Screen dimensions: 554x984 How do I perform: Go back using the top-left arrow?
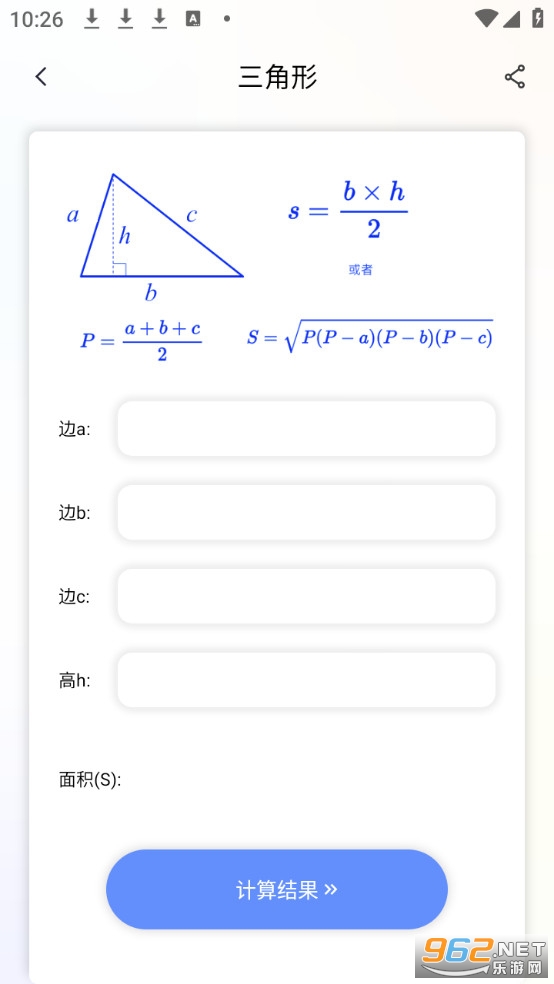coord(41,77)
